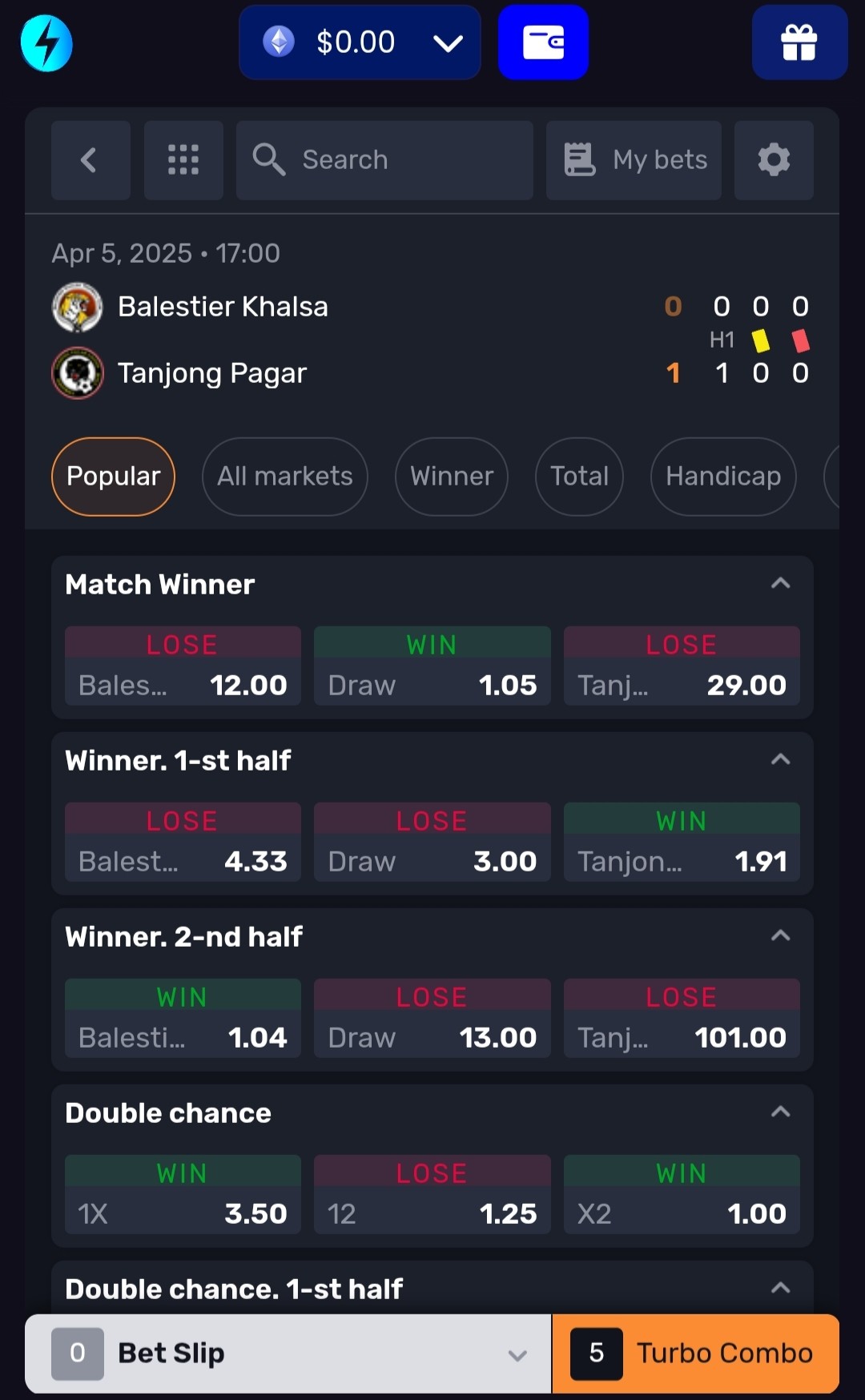Viewport: 865px width, 1400px height.
Task: Open the gift rewards button
Action: tap(799, 42)
